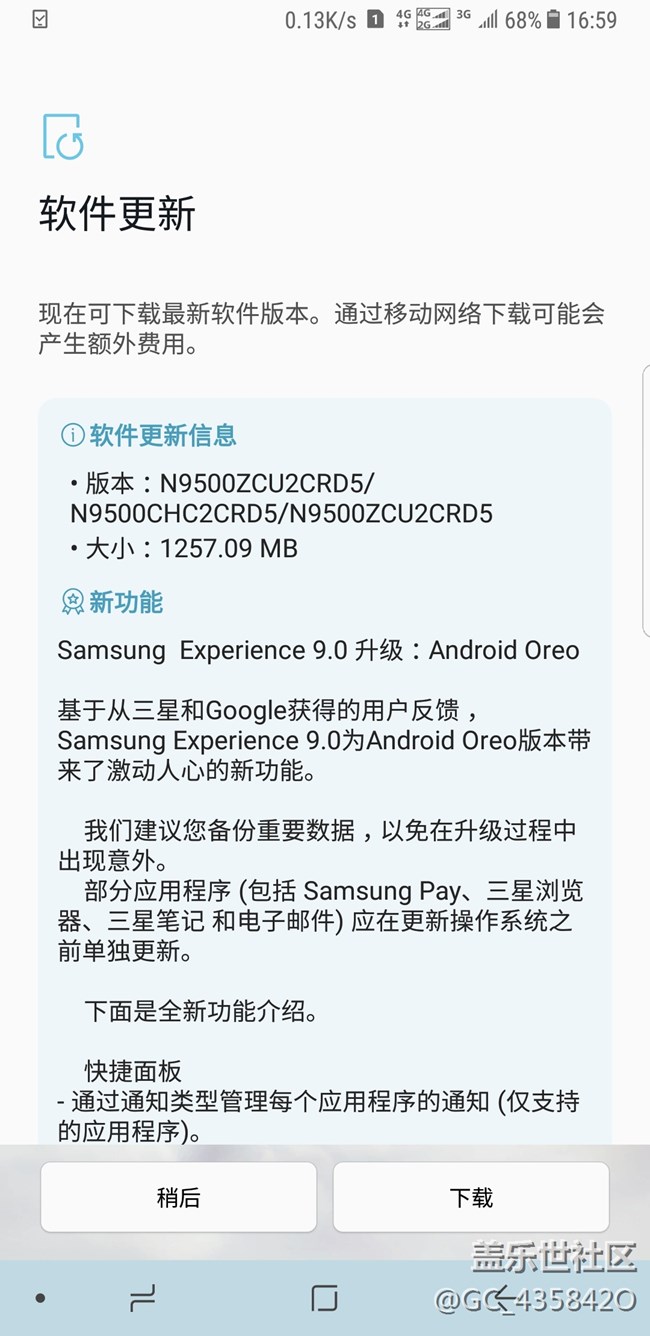
Task: Tap the navigation bar back arrow
Action: (505, 1298)
